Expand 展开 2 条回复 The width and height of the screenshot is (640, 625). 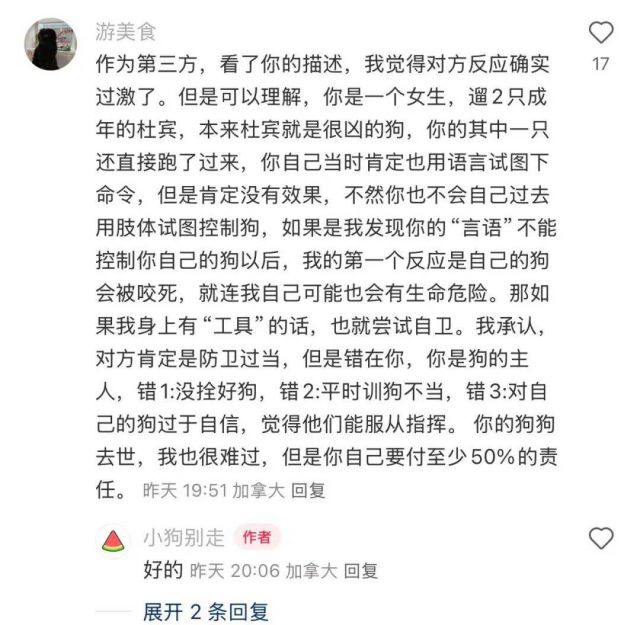[x=205, y=611]
